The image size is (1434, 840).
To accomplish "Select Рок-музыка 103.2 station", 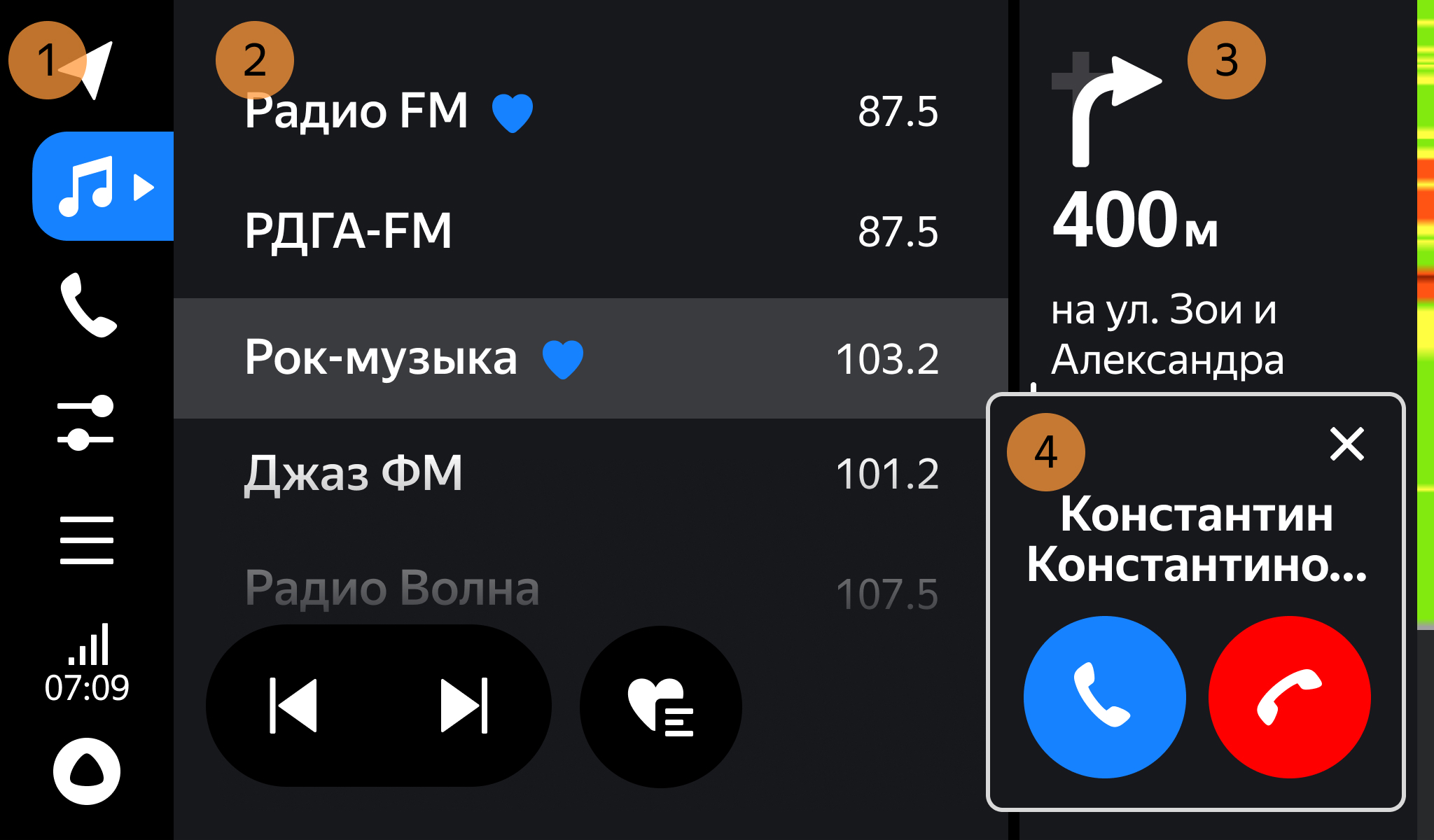I will (x=590, y=358).
